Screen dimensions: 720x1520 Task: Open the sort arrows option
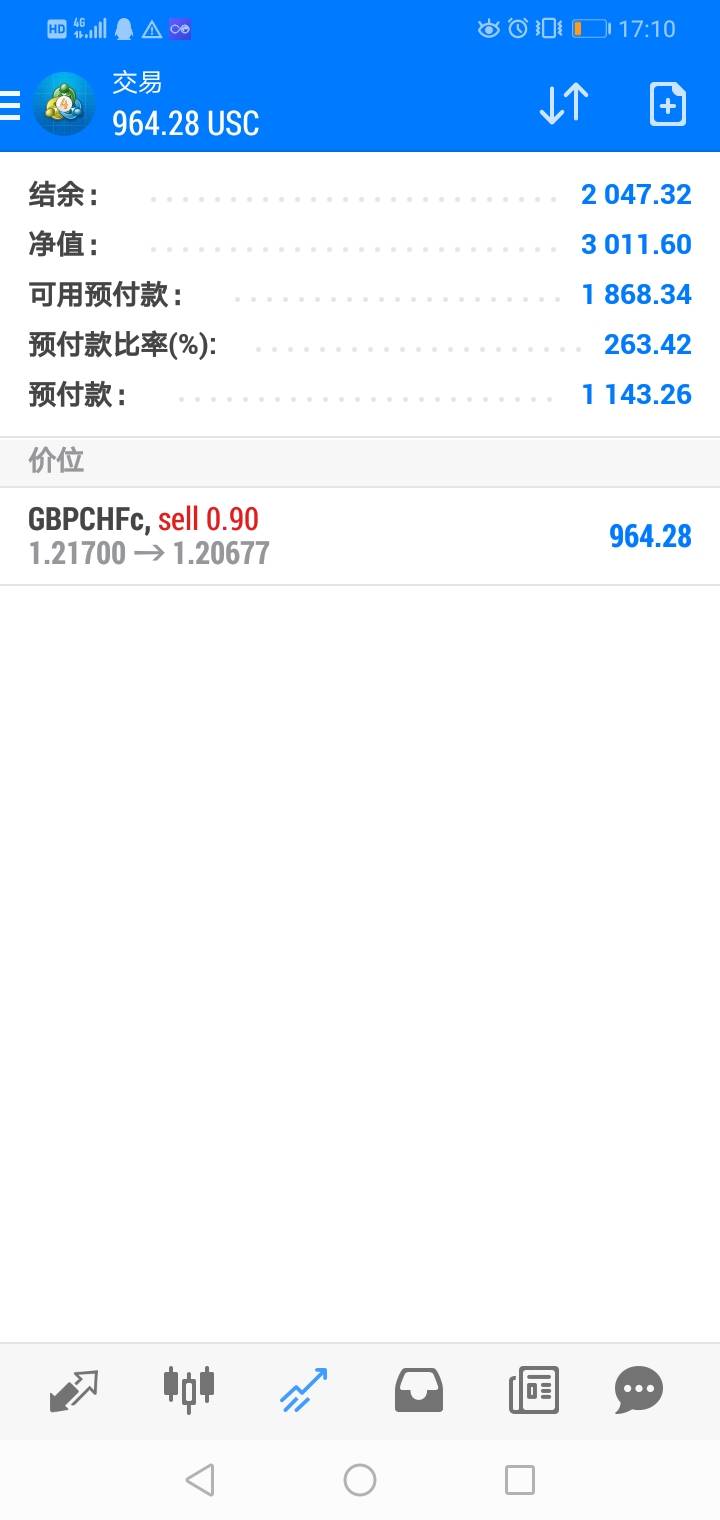[564, 104]
